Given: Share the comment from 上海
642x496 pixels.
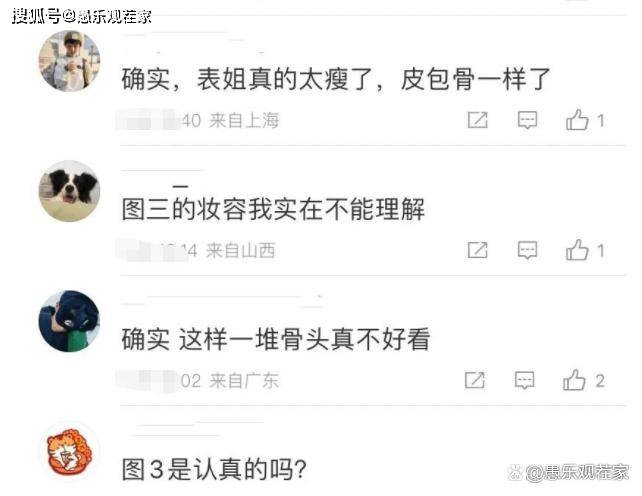Looking at the screenshot, I should (x=478, y=121).
